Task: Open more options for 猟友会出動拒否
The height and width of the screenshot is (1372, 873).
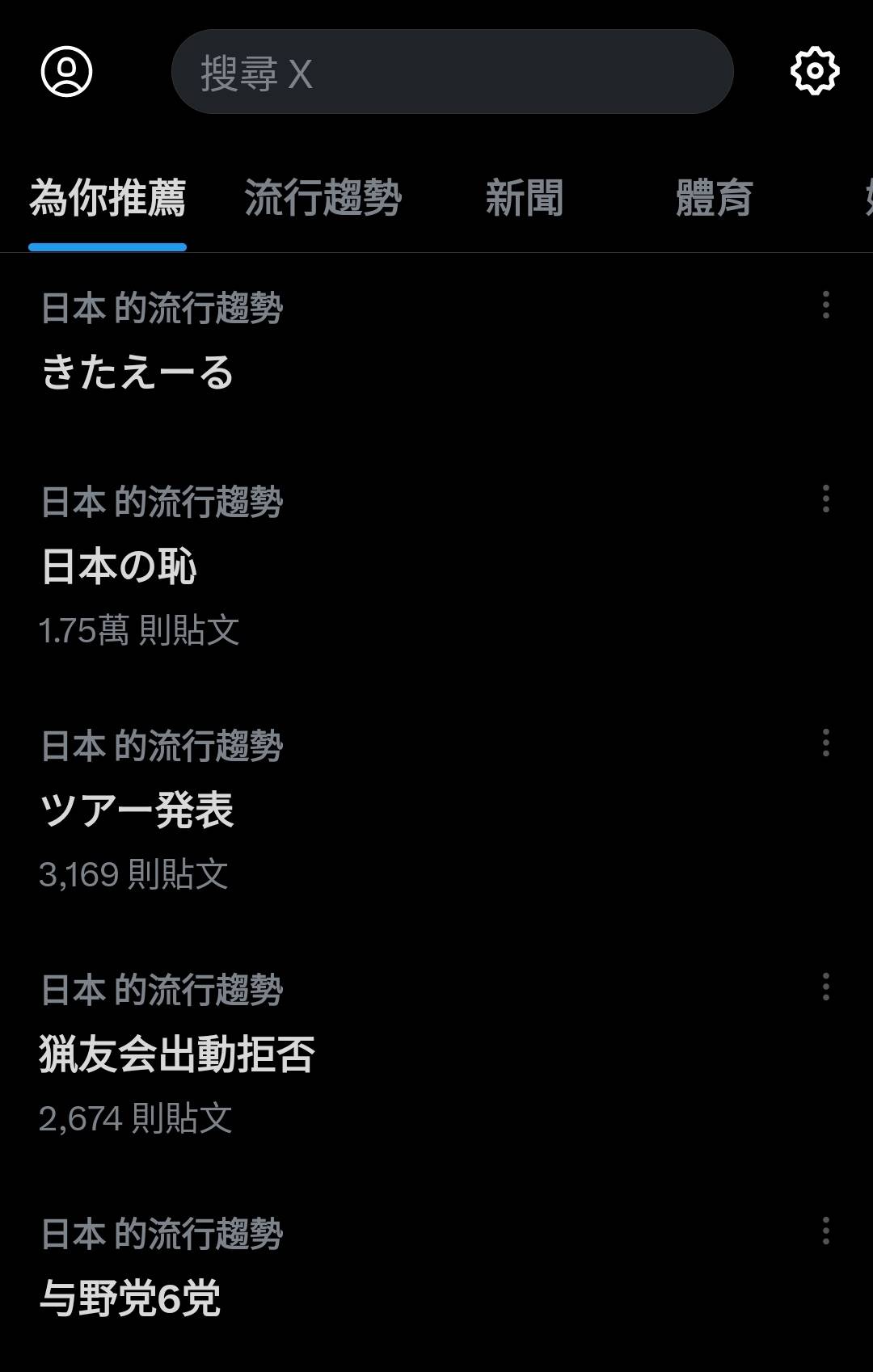Action: [x=825, y=987]
